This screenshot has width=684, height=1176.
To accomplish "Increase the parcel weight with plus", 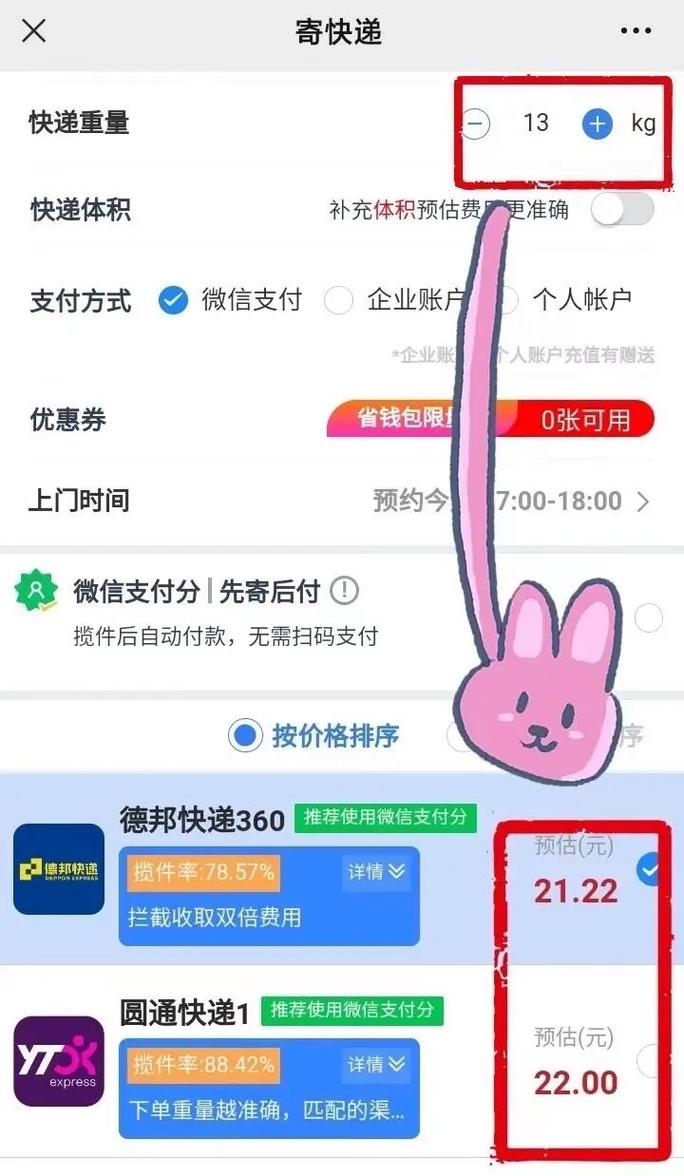I will tap(597, 124).
